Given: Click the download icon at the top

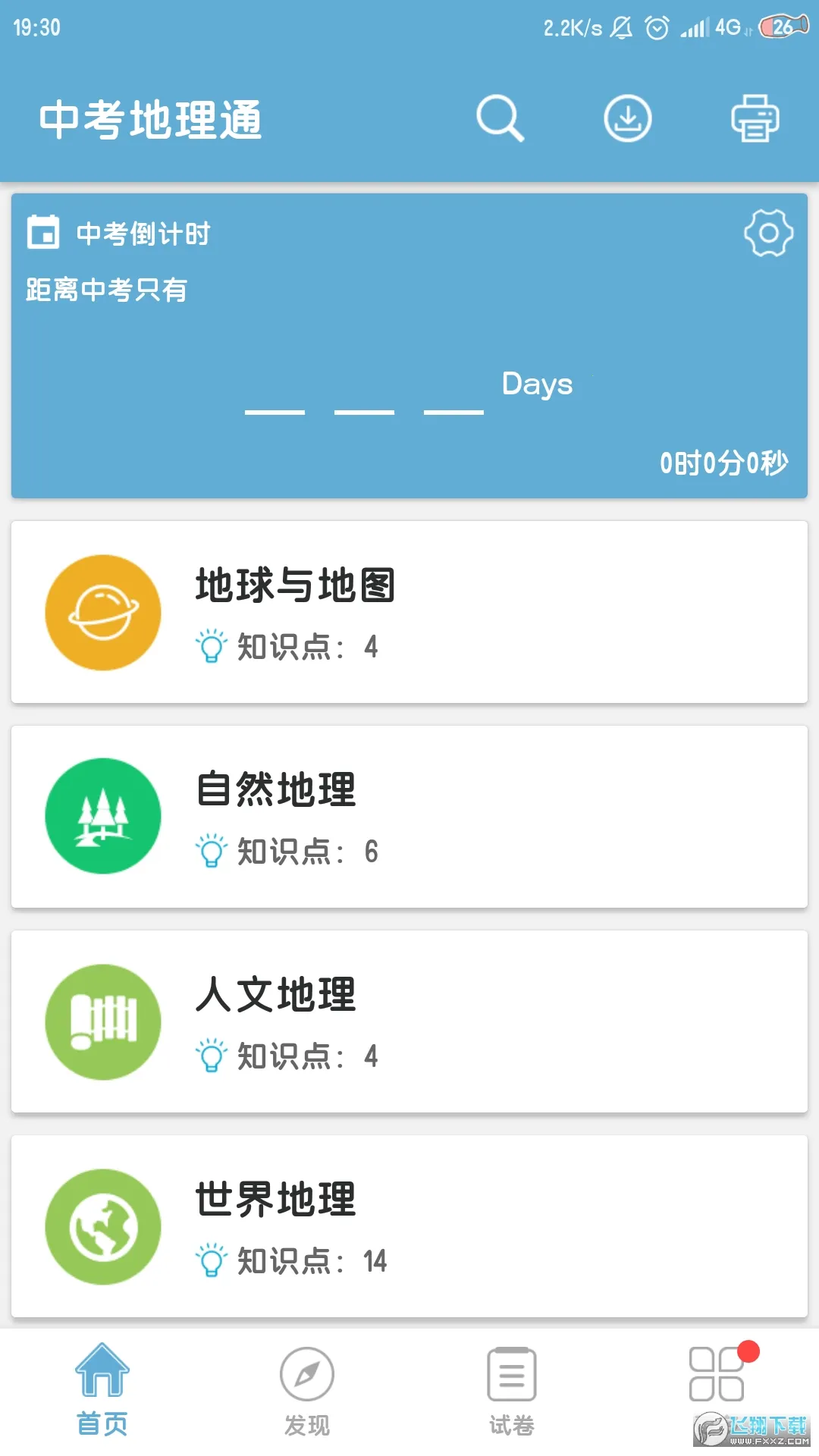Looking at the screenshot, I should pyautogui.click(x=627, y=119).
